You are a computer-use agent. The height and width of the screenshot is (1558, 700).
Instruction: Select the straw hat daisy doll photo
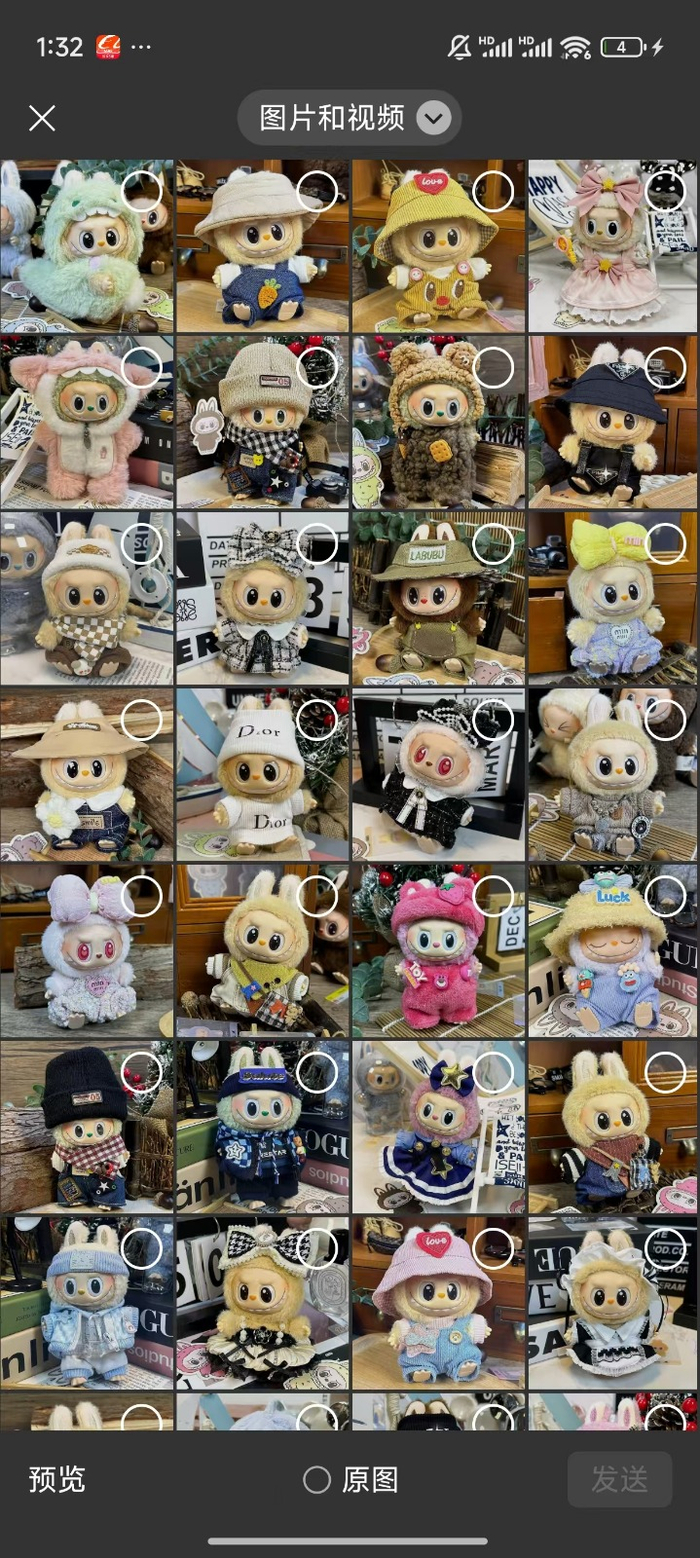141,720
